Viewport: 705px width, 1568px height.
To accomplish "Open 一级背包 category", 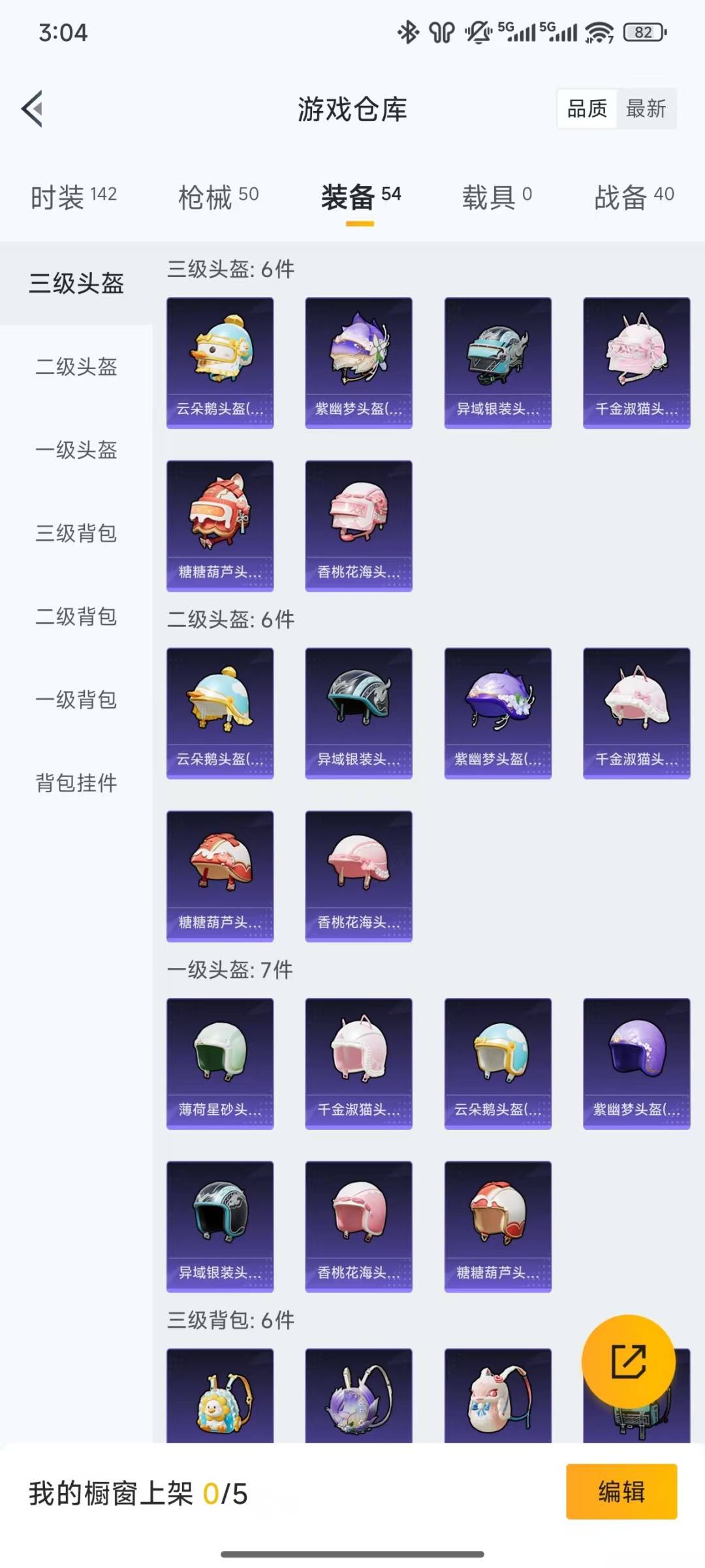I will [76, 699].
